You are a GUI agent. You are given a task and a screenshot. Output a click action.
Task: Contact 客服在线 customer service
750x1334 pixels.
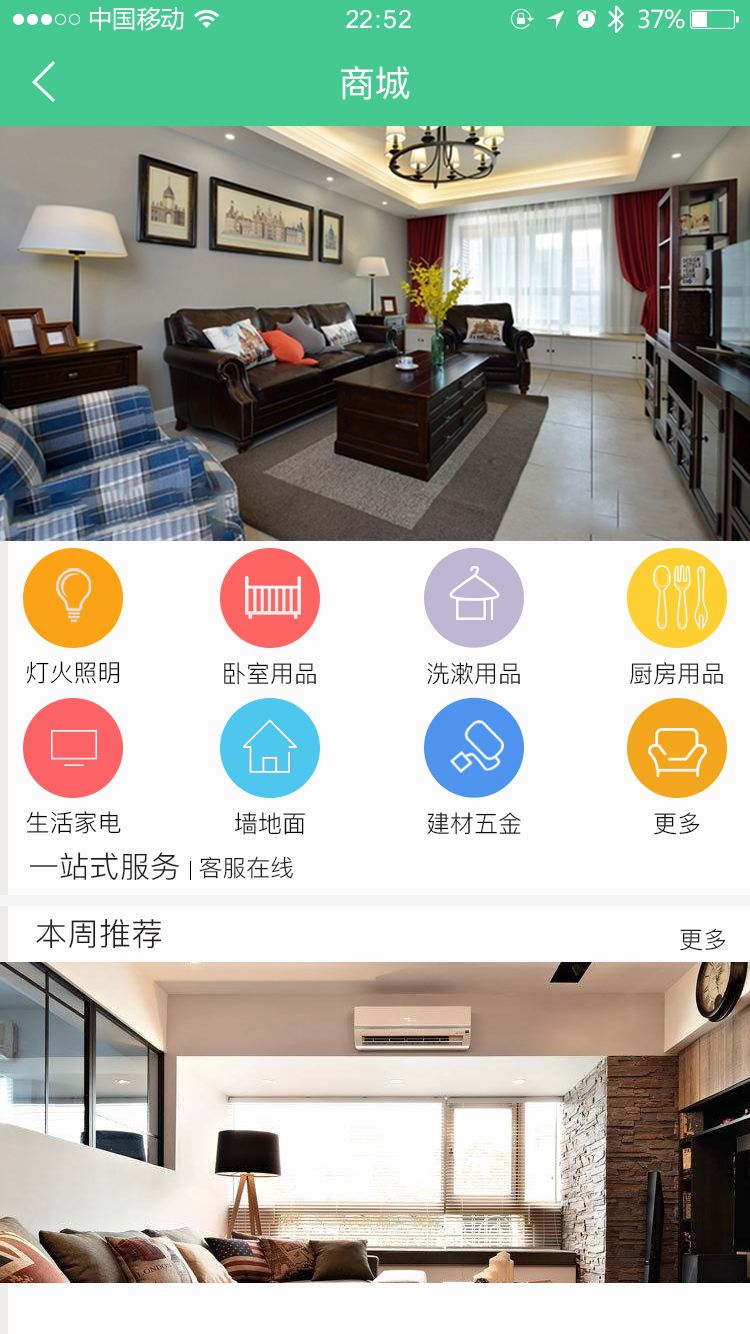click(x=246, y=868)
